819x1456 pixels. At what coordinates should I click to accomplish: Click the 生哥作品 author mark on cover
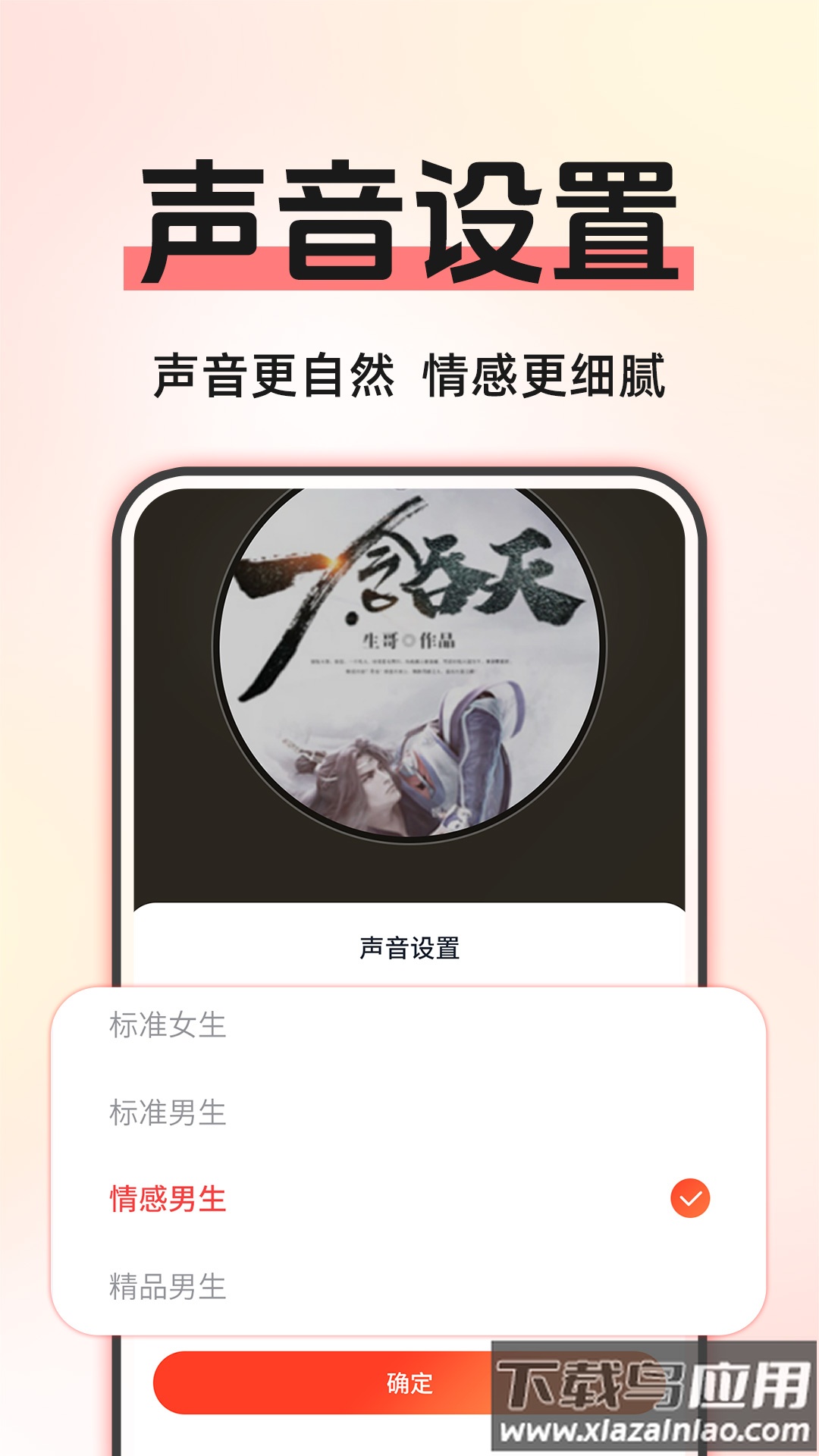pos(407,639)
